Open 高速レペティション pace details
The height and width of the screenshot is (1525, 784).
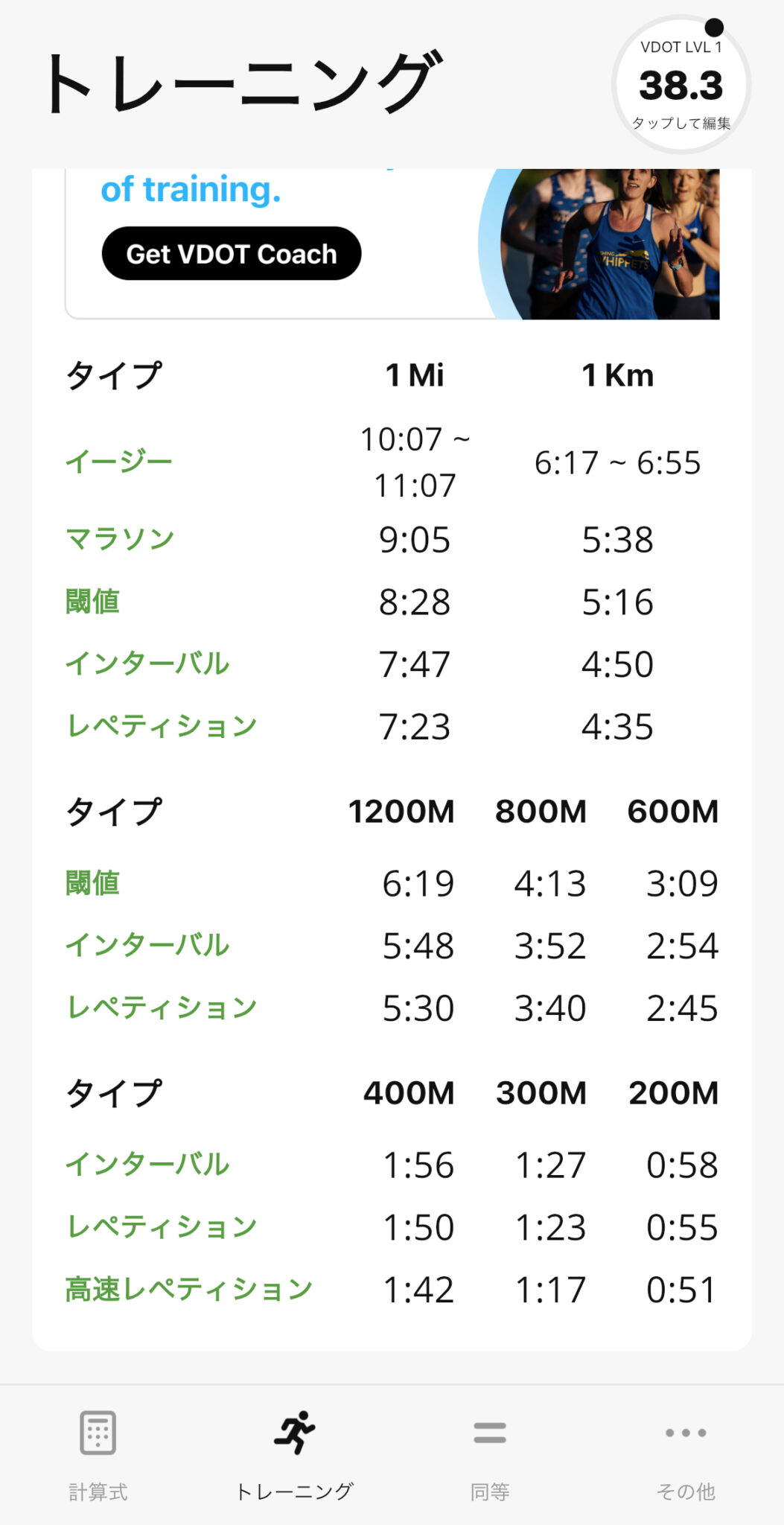click(x=188, y=1287)
